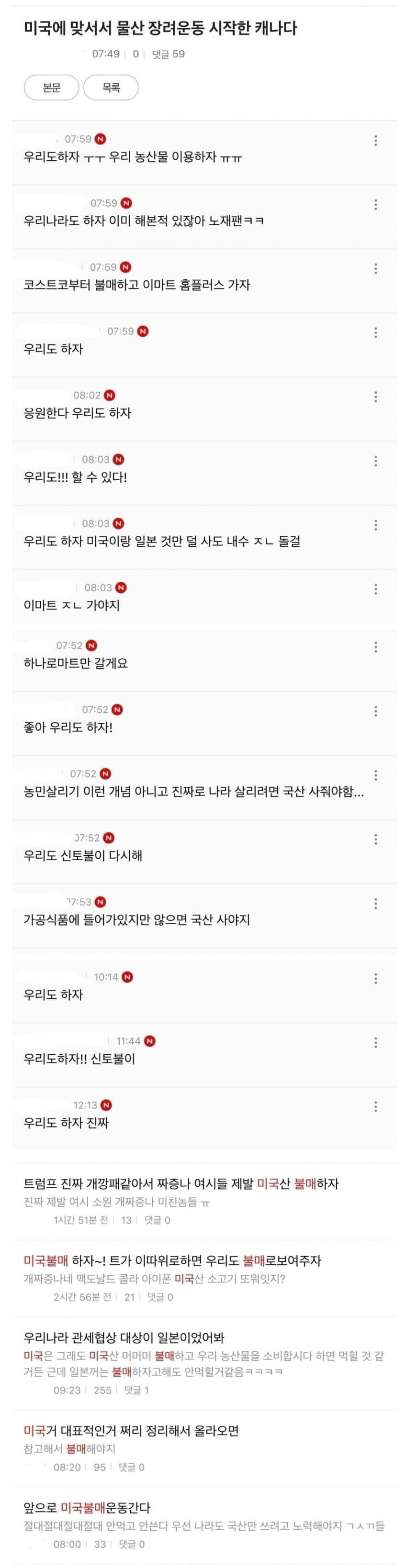This screenshot has height=1568, width=407.
Task: Tap the three-dot menu on '응원한다 우리도 하자'
Action: pos(375,397)
